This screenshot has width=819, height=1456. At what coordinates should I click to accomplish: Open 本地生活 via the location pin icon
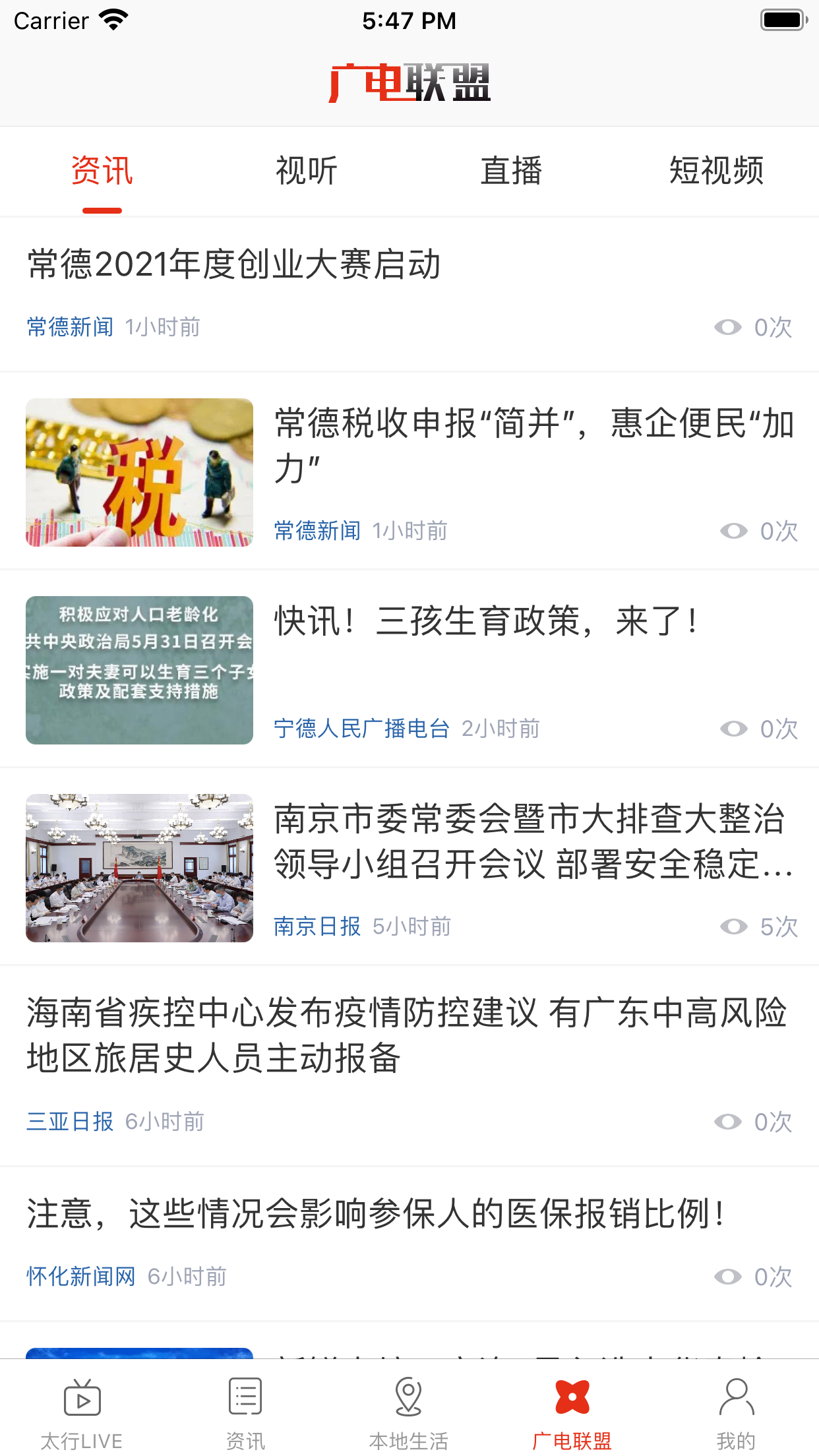tap(408, 1396)
